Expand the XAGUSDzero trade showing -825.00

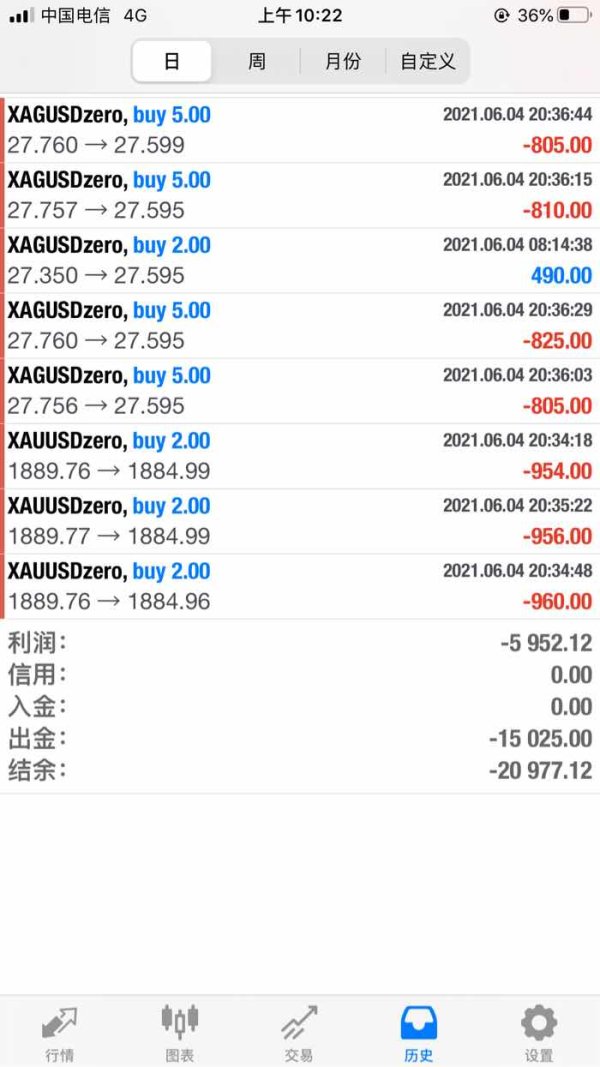[300, 325]
